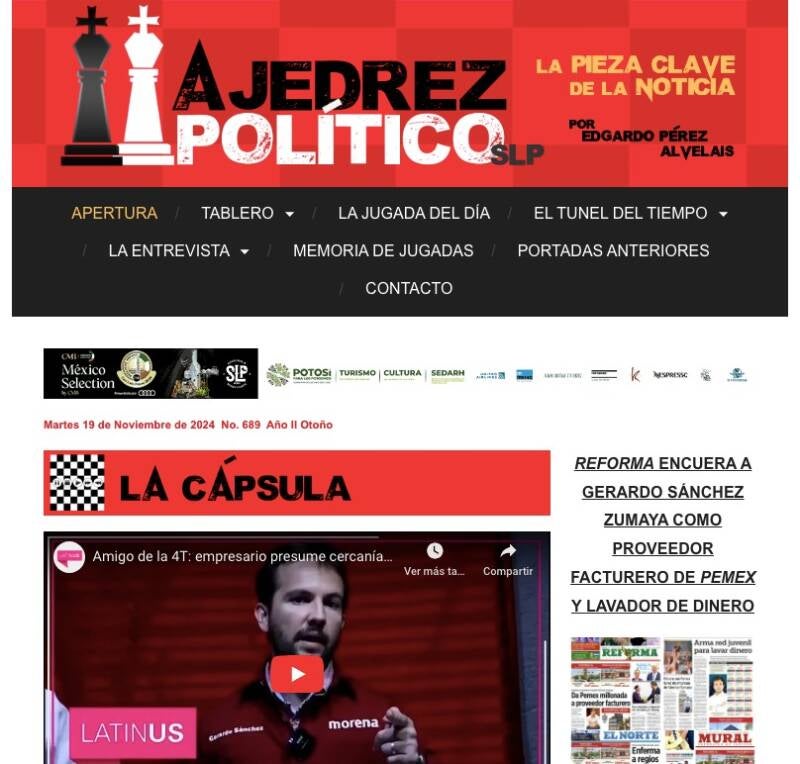The image size is (800, 764).
Task: Expand El Tunel del Tiempo menu
Action: [630, 213]
